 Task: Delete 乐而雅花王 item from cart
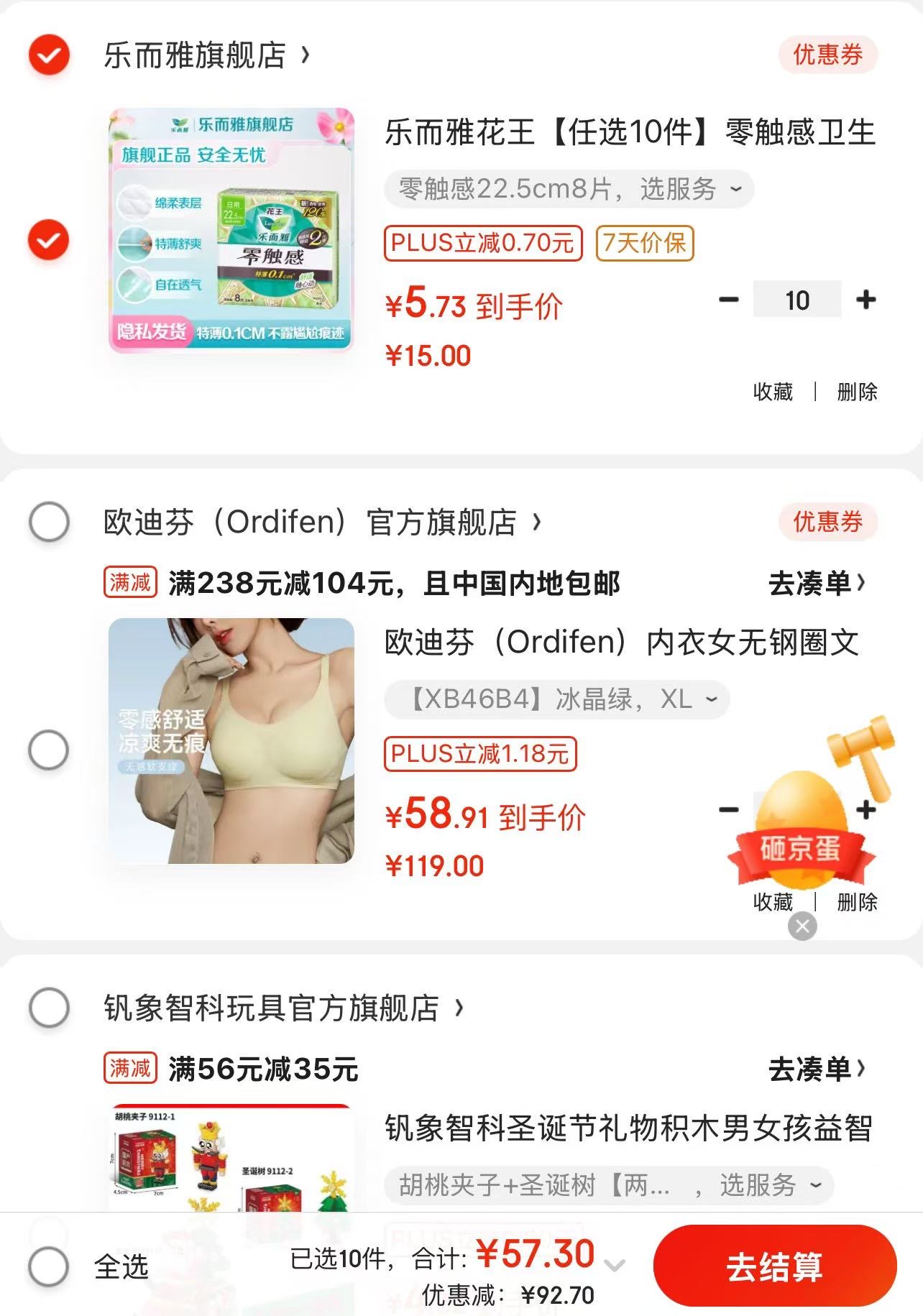tap(857, 392)
